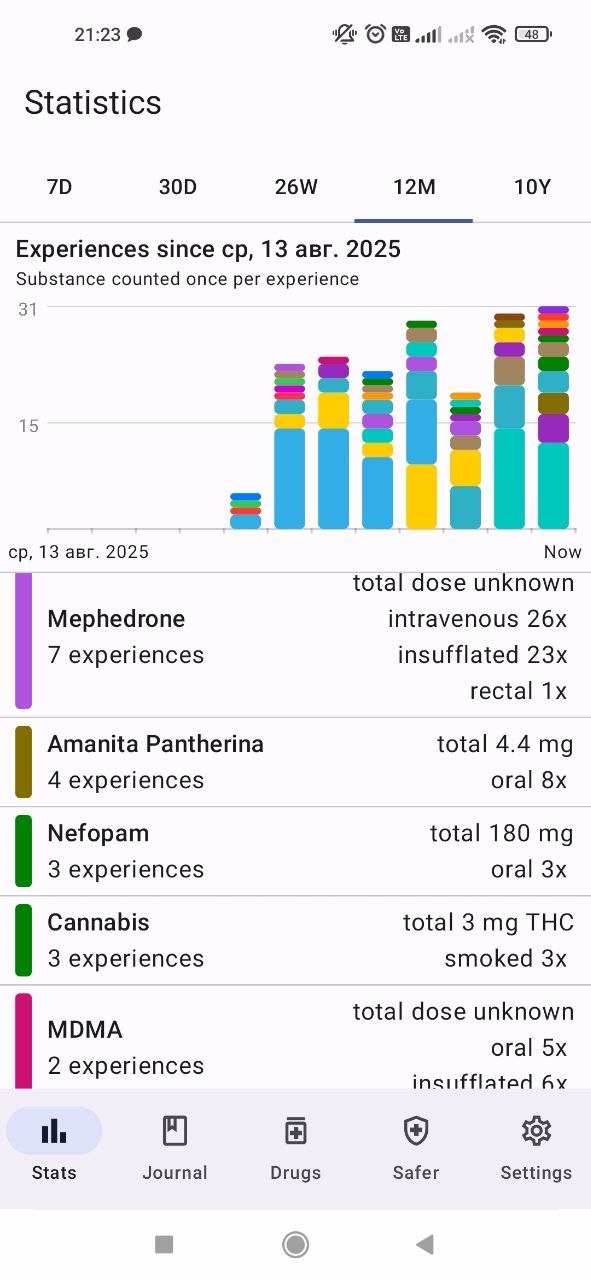
Task: View MDMA substance statistics
Action: pos(295,1037)
